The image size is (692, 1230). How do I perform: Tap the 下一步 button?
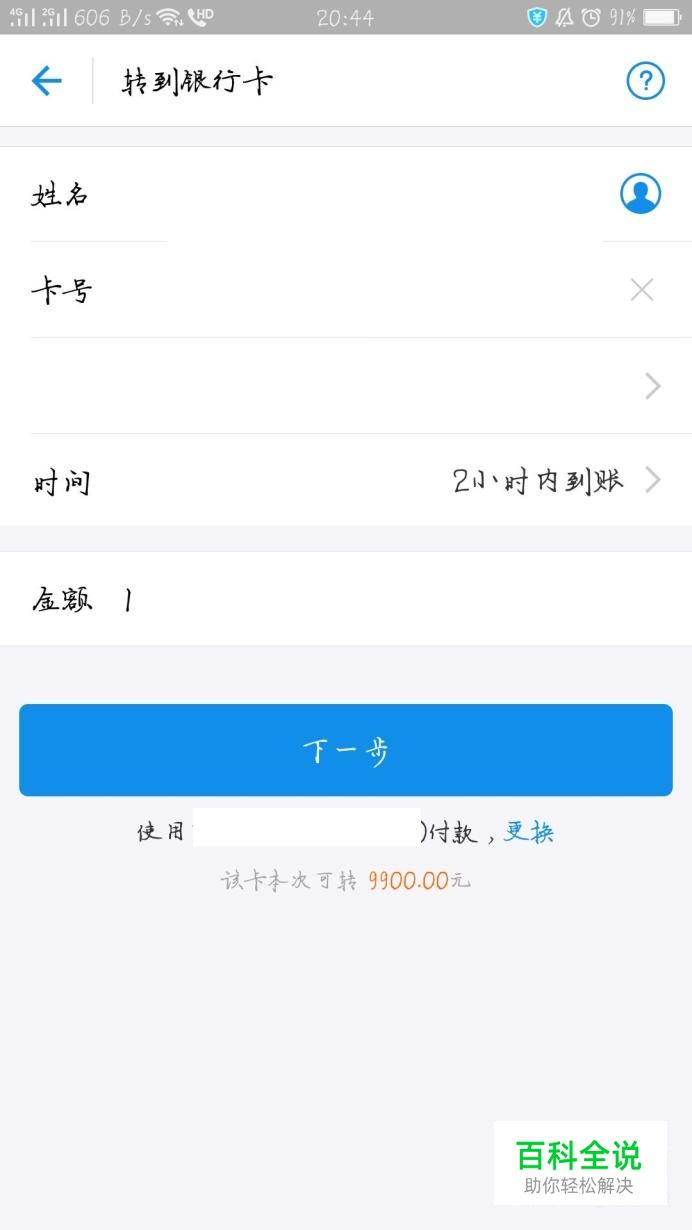click(346, 750)
